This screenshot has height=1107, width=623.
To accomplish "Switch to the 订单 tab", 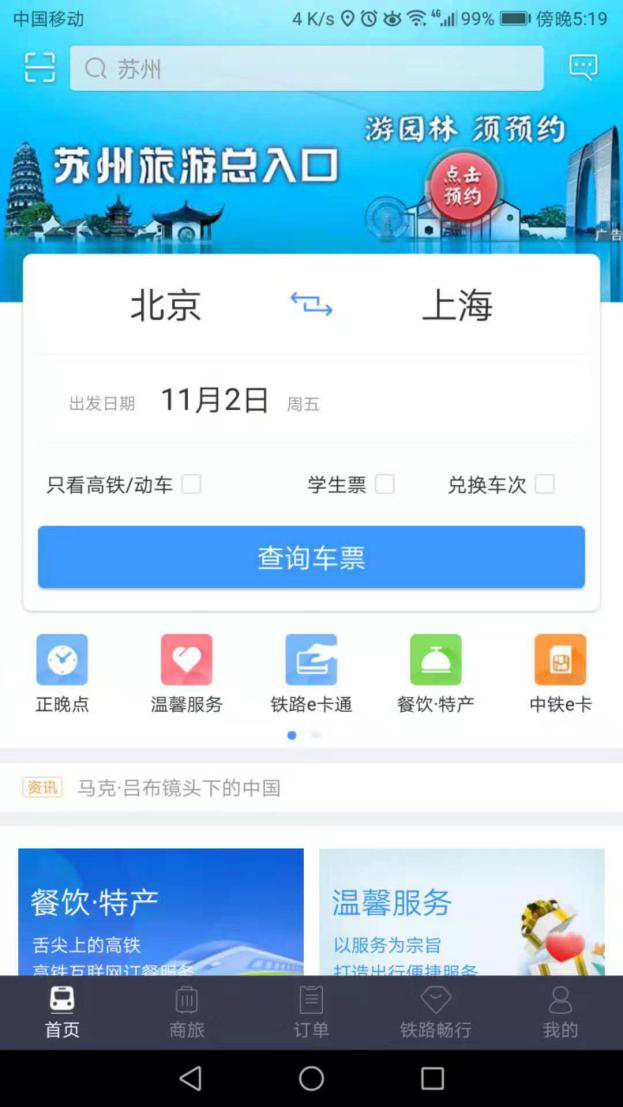I will tap(311, 1012).
